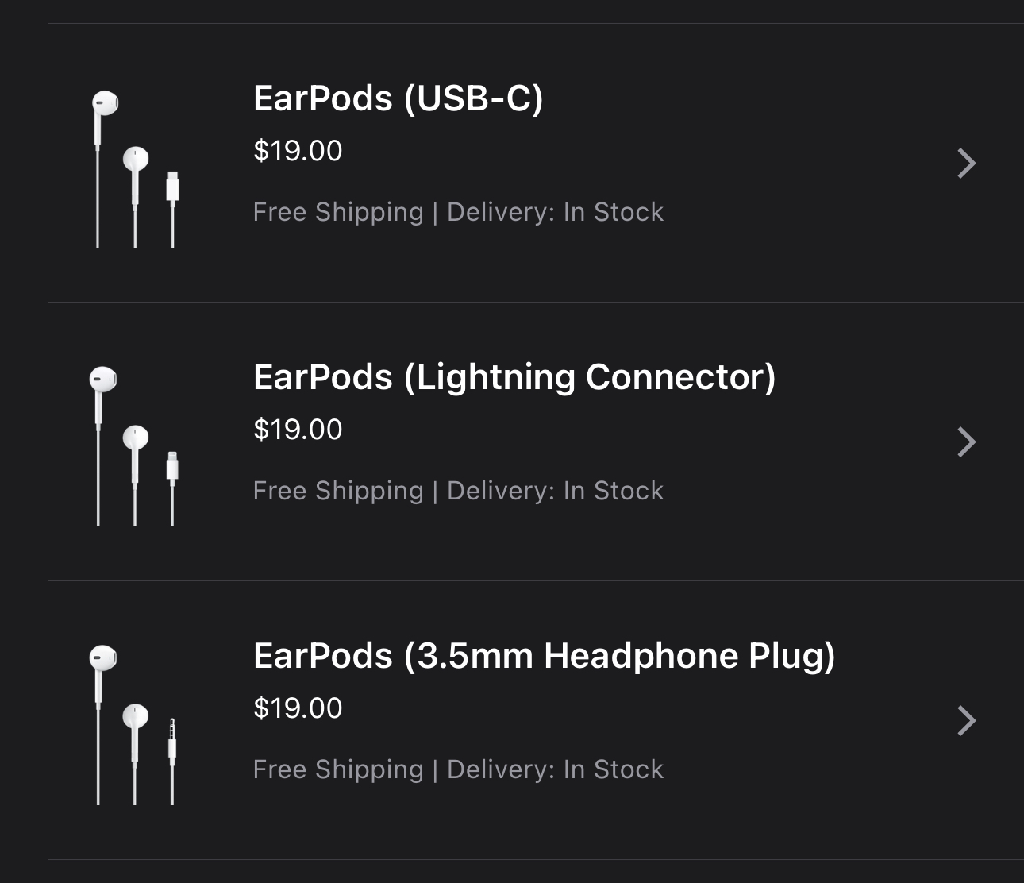Select EarPods (Lightning Connector) listing
Screen dimensions: 1024x883
tap(514, 378)
